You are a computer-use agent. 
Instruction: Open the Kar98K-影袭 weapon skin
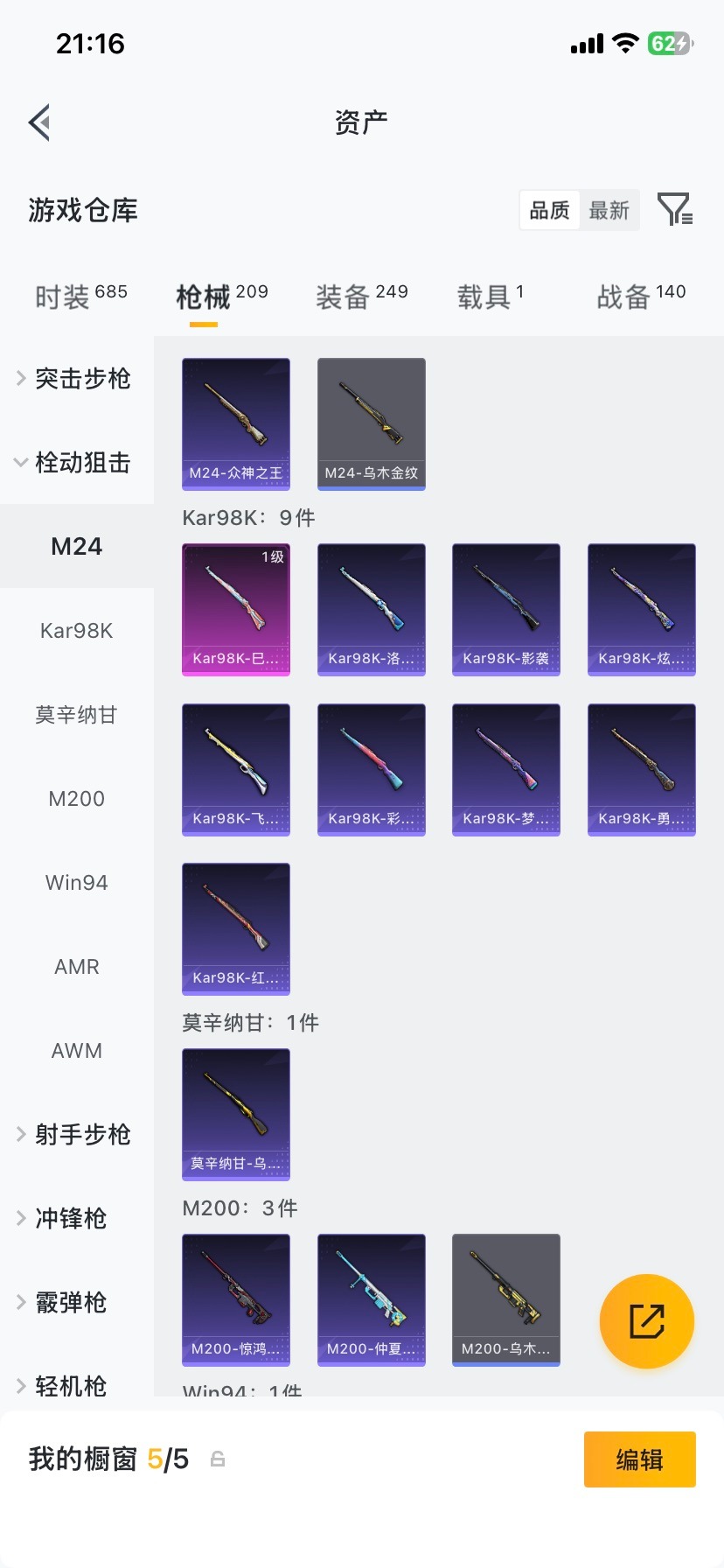pyautogui.click(x=505, y=609)
